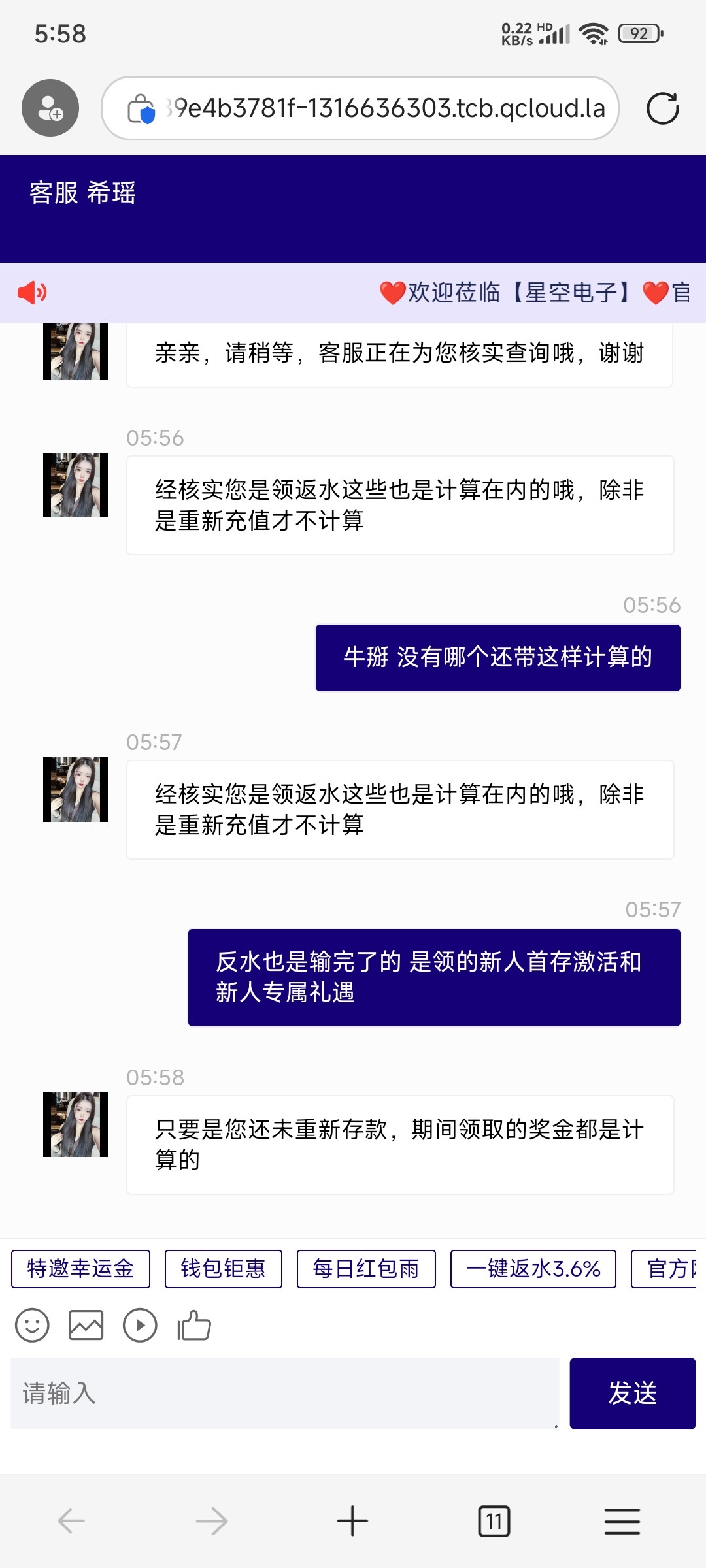This screenshot has width=706, height=1568.
Task: Send the message with 发送
Action: (632, 1394)
